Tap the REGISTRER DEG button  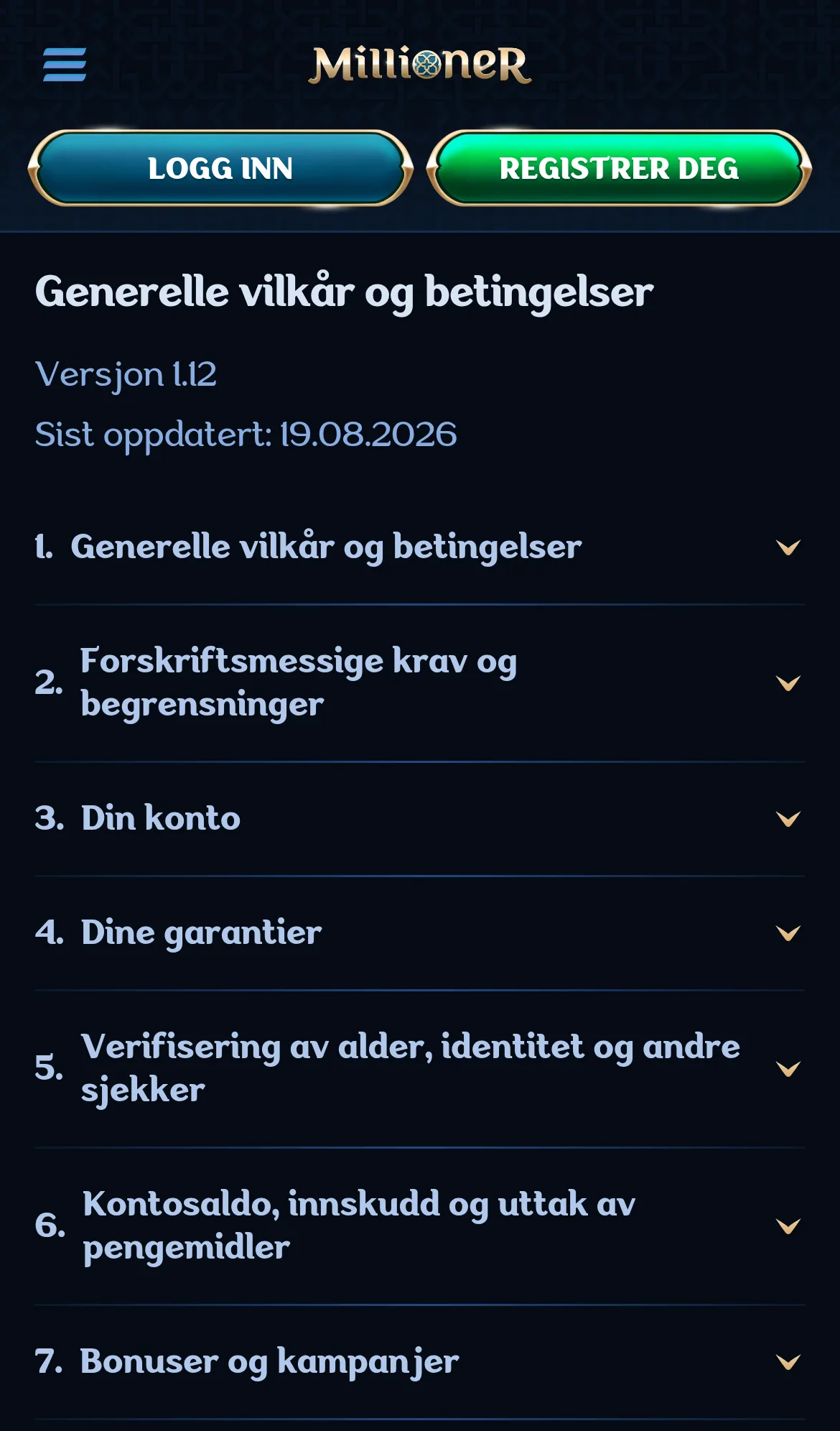pyautogui.click(x=619, y=168)
